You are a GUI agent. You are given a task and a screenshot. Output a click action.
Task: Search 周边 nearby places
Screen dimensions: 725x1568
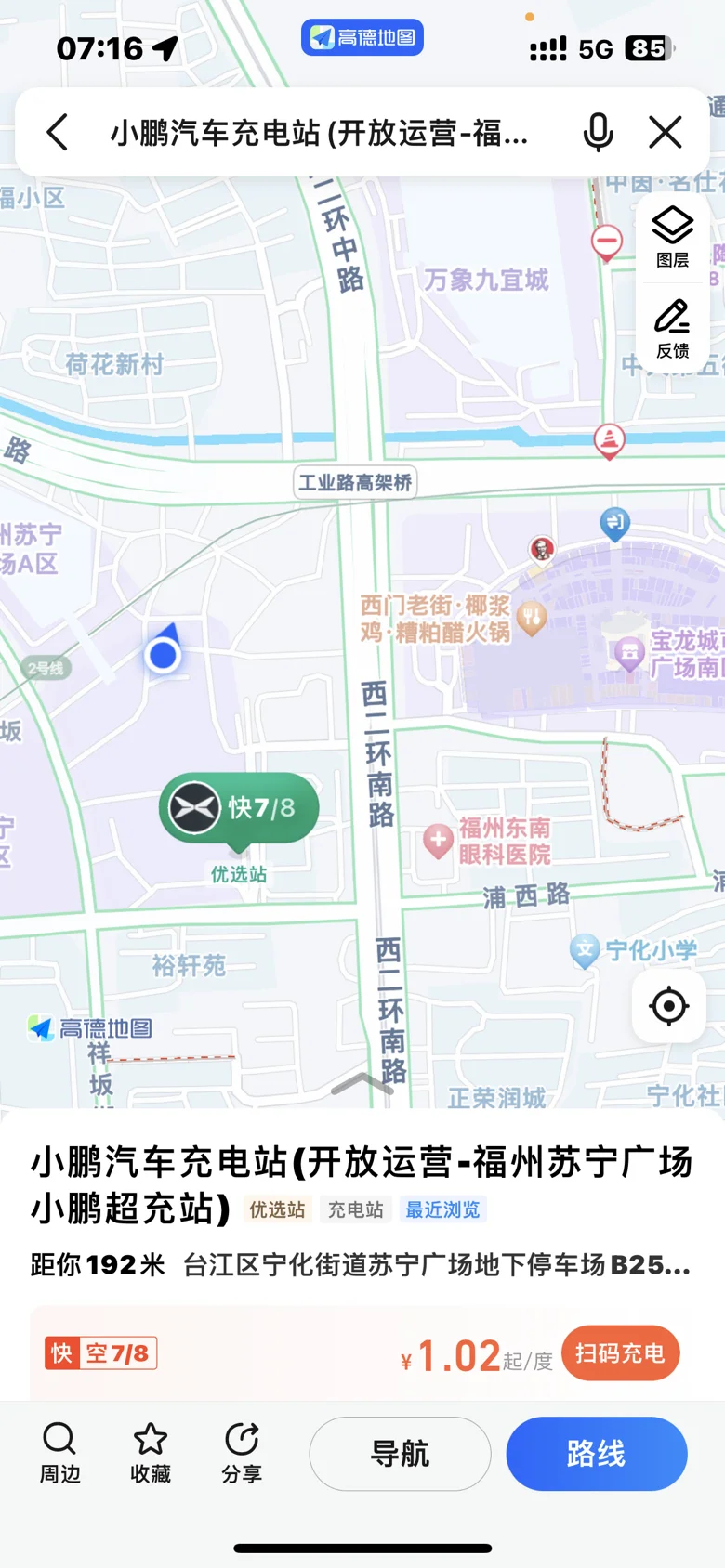point(59,1453)
